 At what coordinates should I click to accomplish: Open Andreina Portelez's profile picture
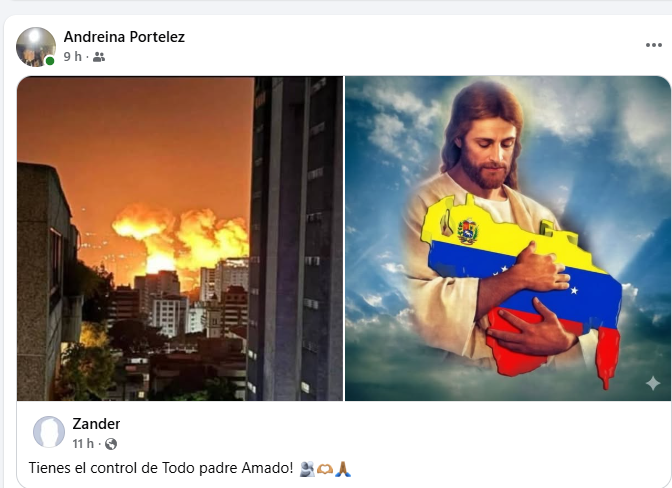[36, 47]
